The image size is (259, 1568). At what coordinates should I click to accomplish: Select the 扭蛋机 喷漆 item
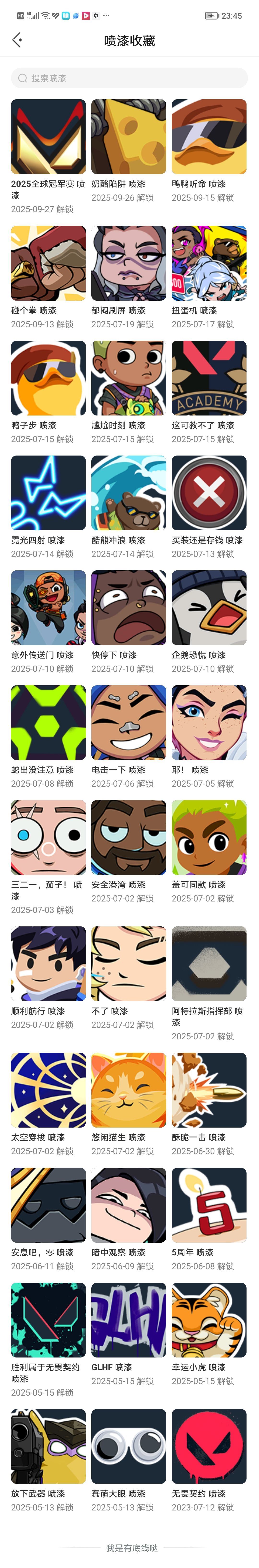(x=209, y=263)
